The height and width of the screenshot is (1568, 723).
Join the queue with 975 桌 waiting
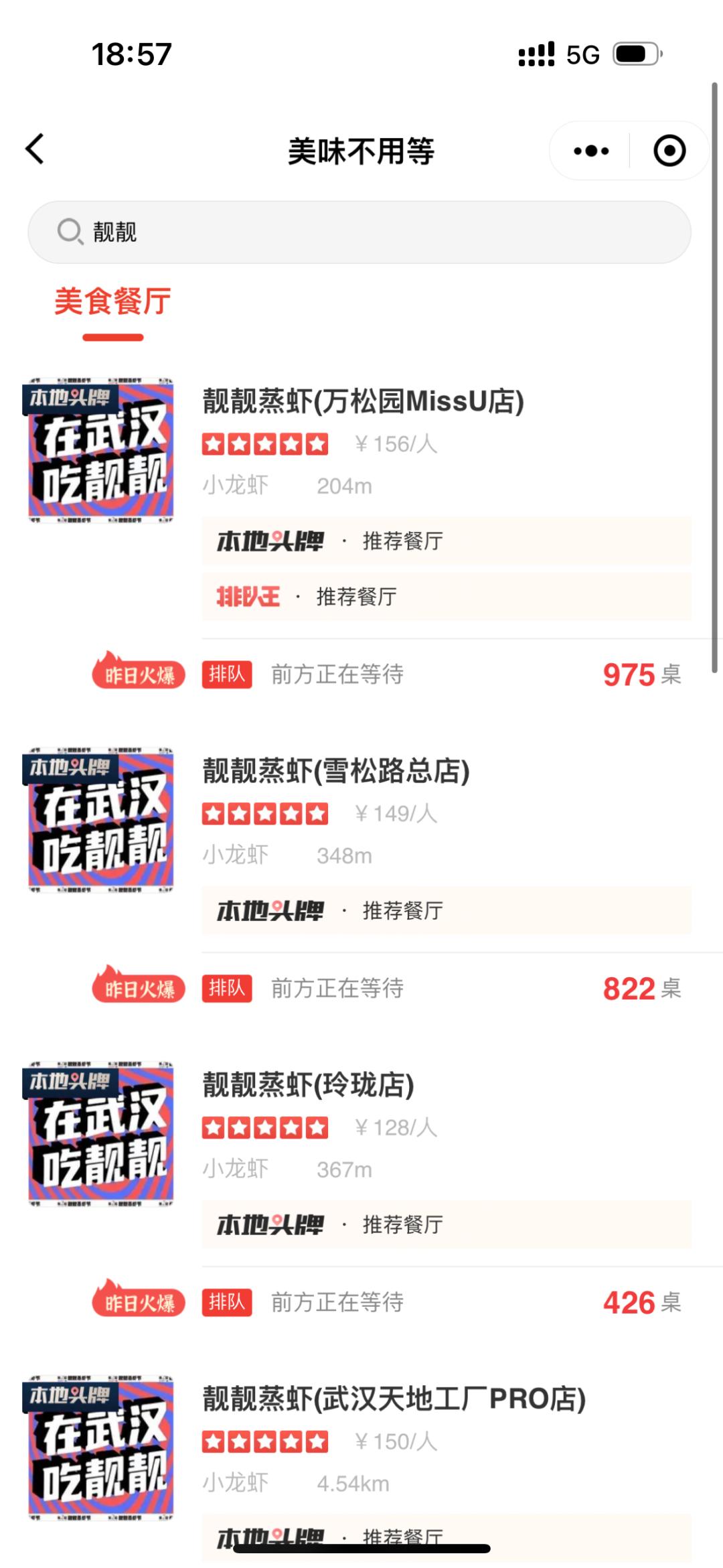point(227,674)
